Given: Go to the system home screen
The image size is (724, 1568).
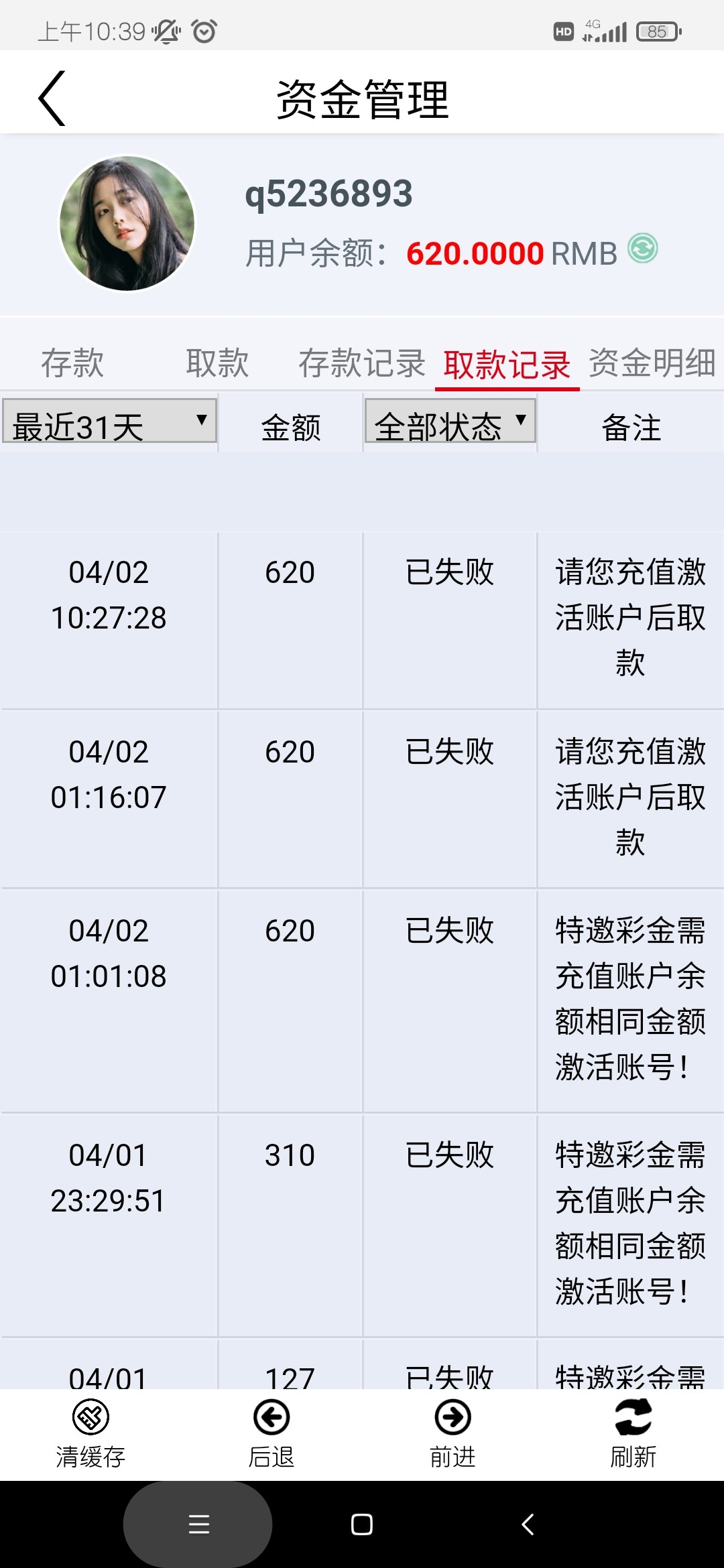Looking at the screenshot, I should click(x=362, y=1524).
